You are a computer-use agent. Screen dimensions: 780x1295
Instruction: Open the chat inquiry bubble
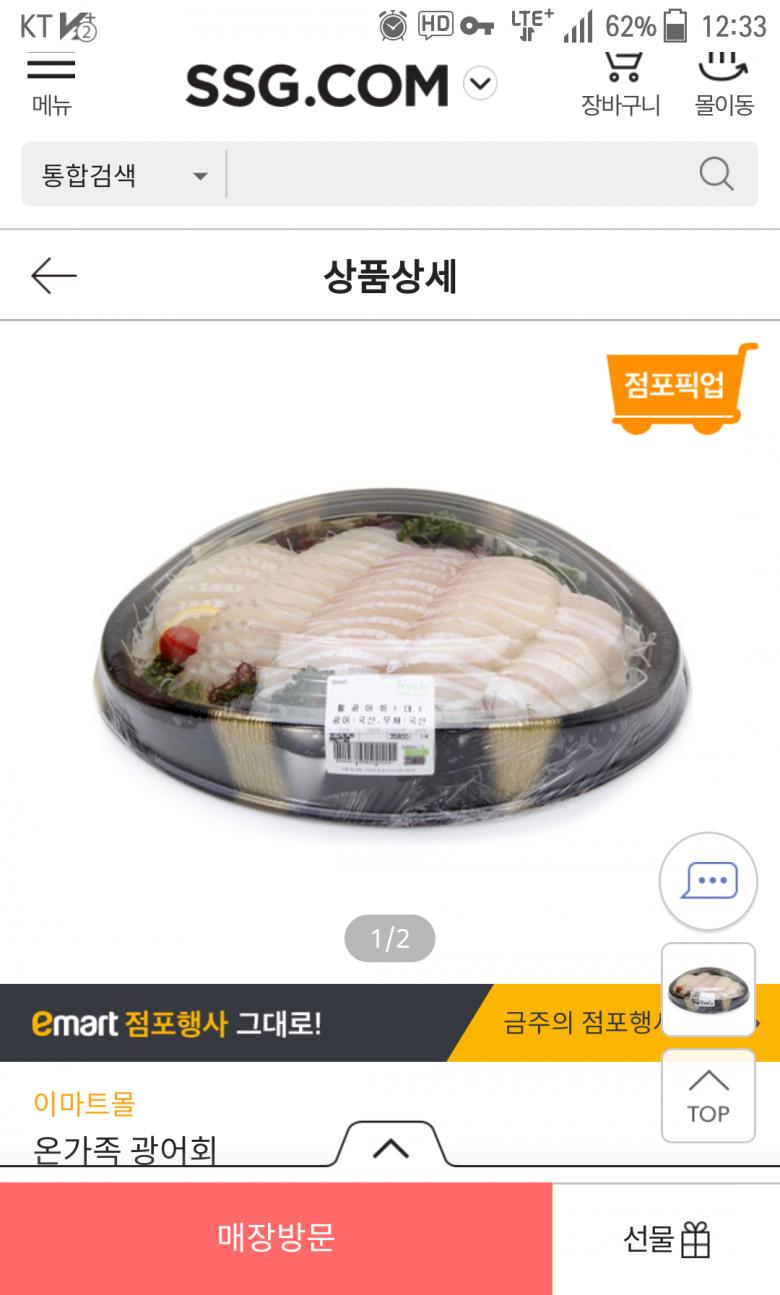coord(708,881)
